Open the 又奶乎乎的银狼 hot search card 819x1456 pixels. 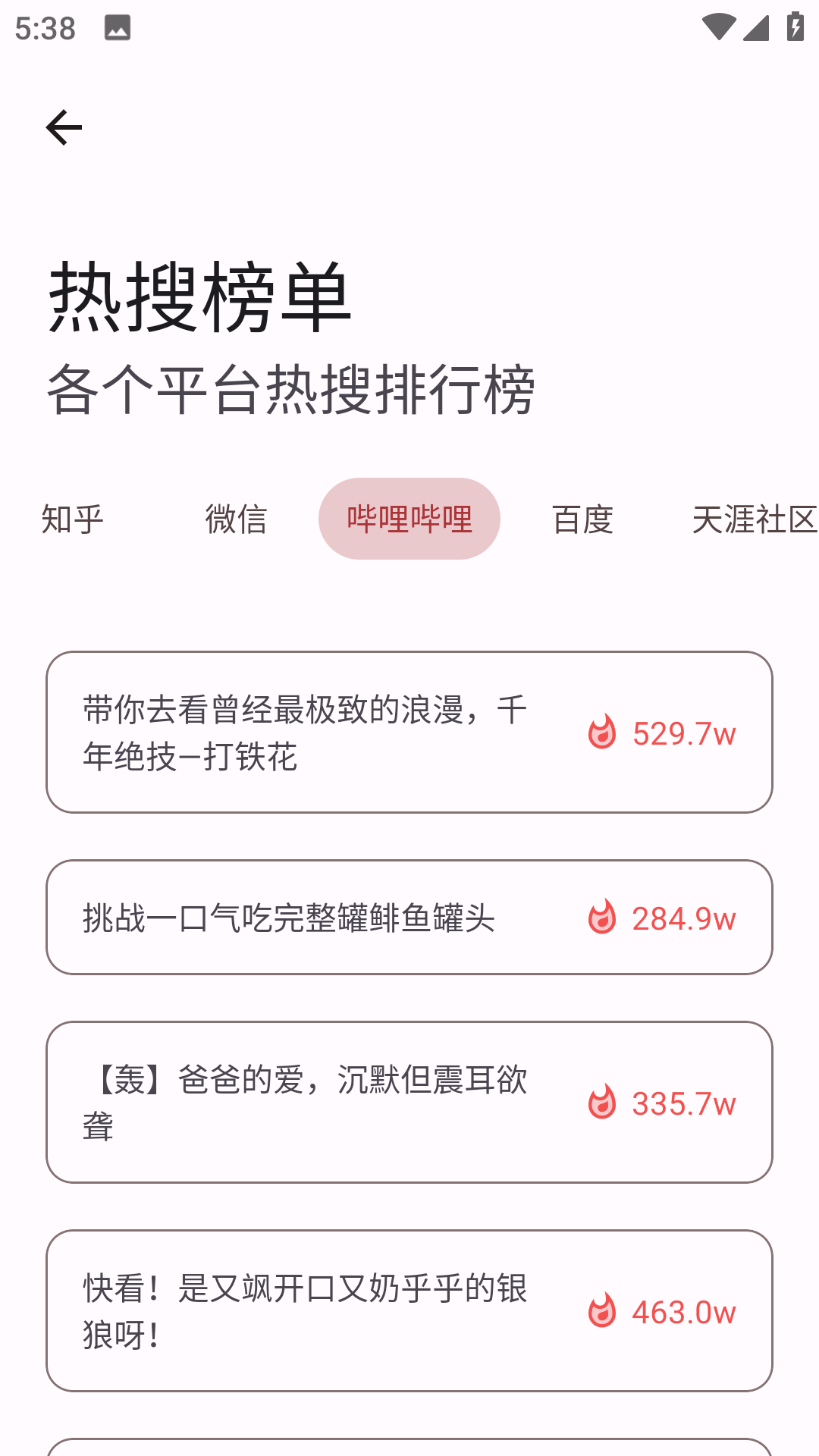pos(409,1311)
